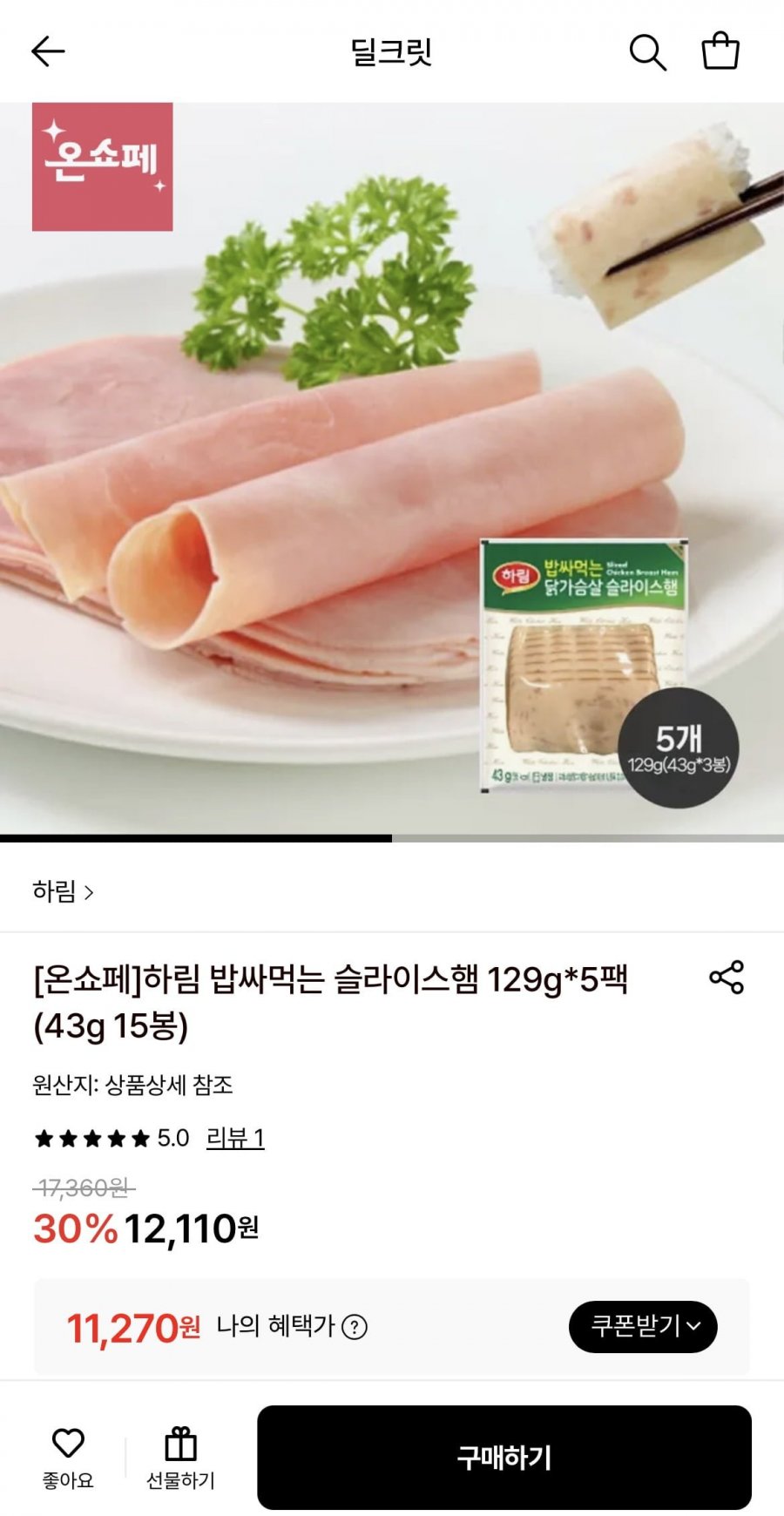Tap the 쿠폰받기 button
The image size is (784, 1516).
[x=643, y=1326]
